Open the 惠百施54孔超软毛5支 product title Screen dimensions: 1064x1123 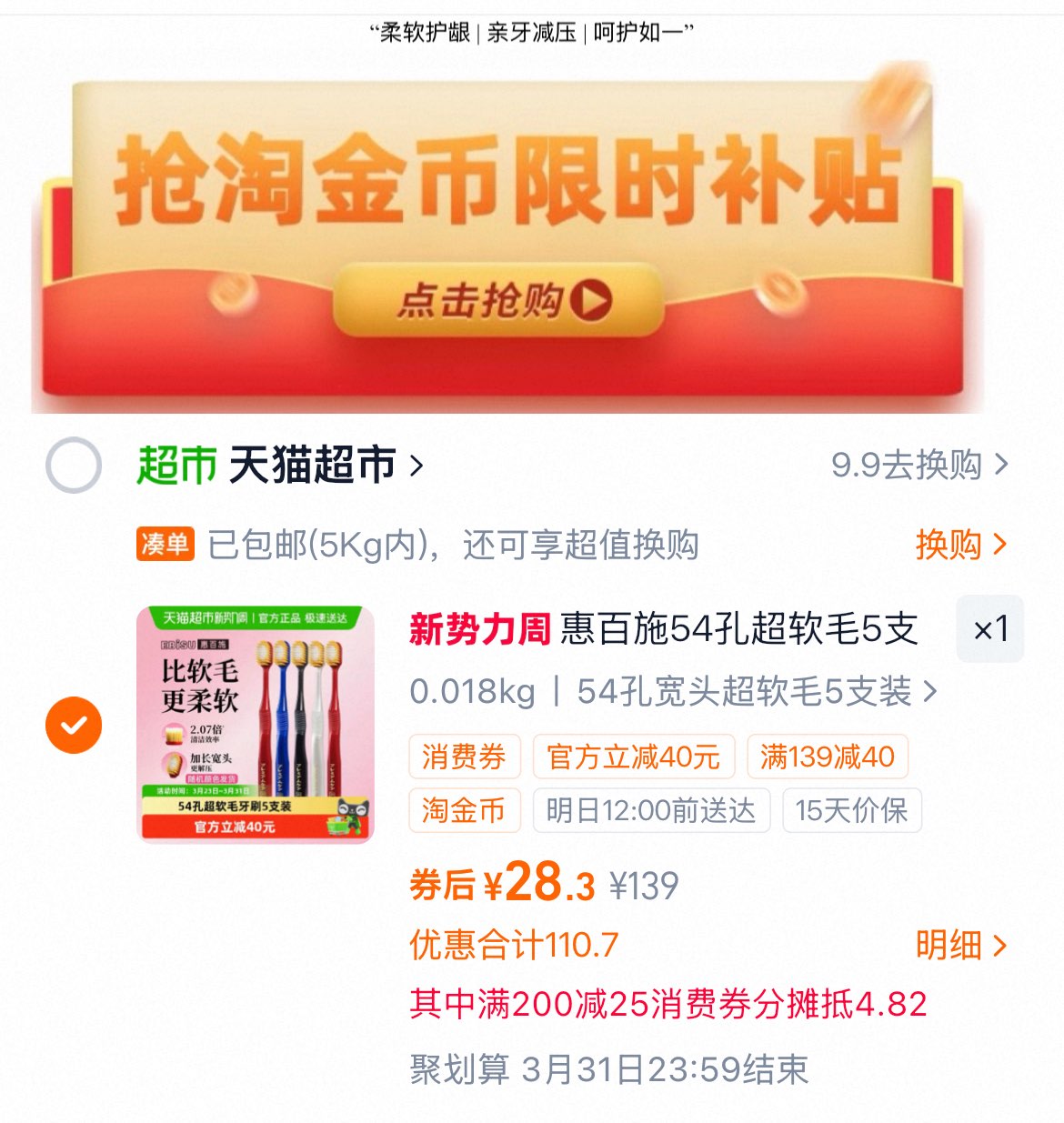(x=737, y=629)
